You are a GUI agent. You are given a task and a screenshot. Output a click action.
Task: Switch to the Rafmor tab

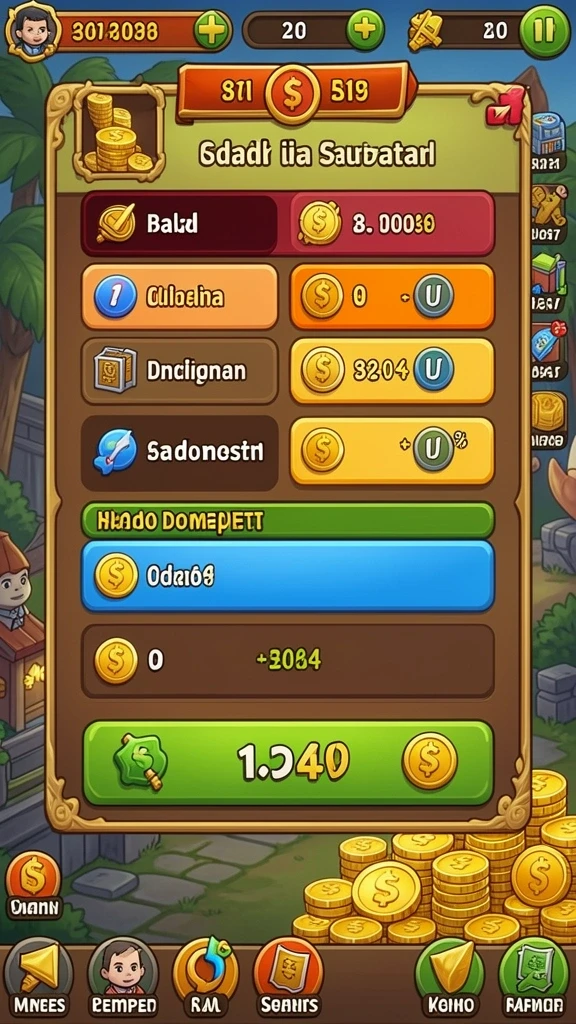tap(534, 976)
